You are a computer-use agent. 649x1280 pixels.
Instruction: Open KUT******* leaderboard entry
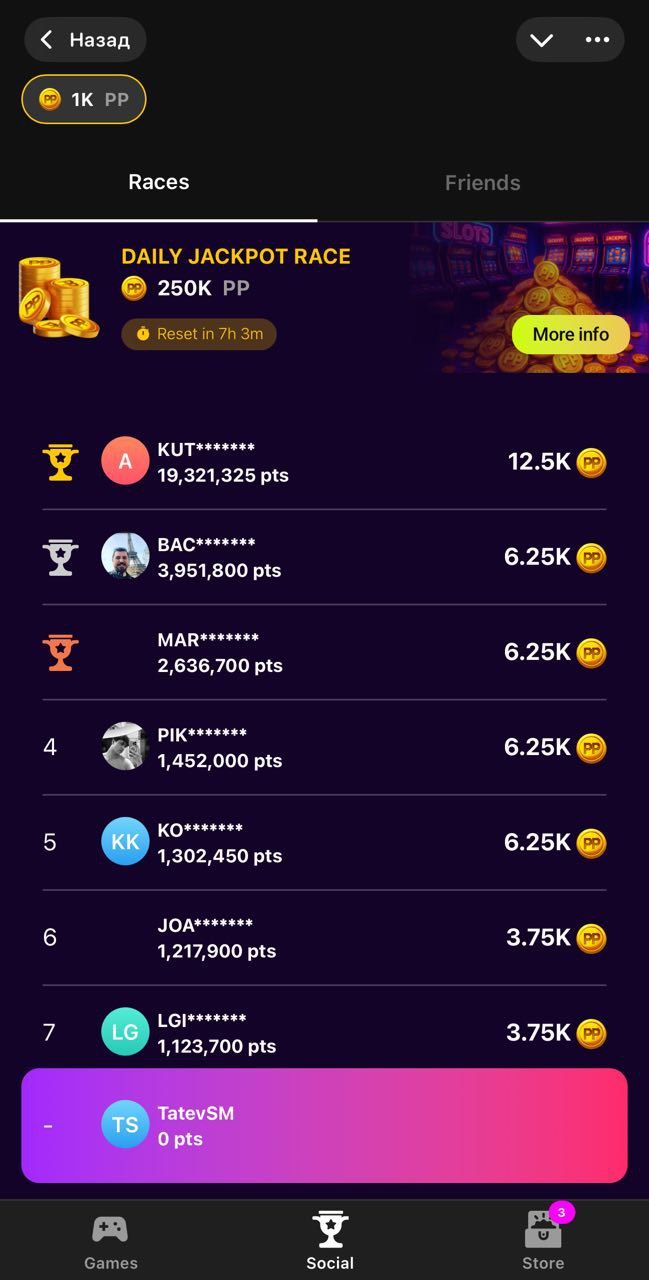(324, 462)
